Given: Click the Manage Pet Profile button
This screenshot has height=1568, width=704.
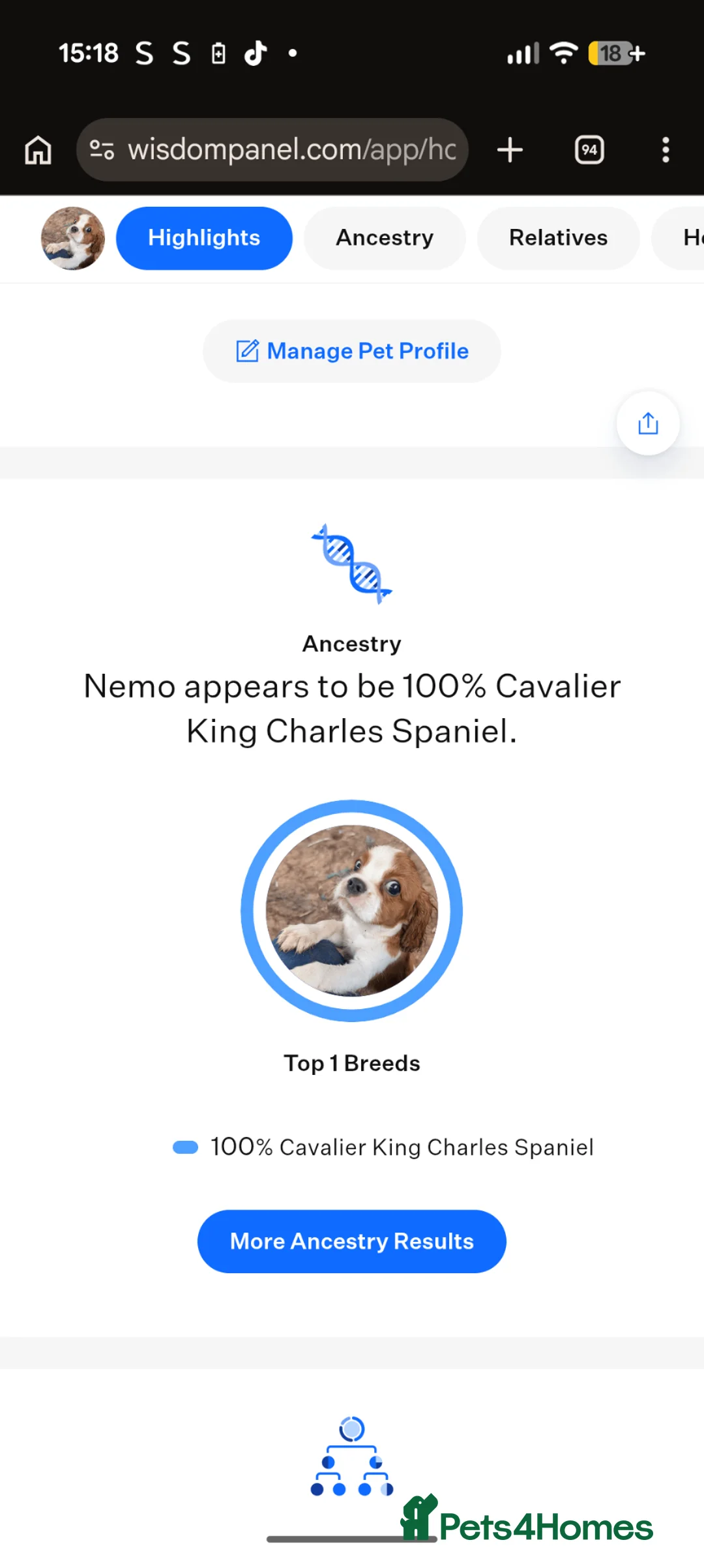Looking at the screenshot, I should click(351, 350).
